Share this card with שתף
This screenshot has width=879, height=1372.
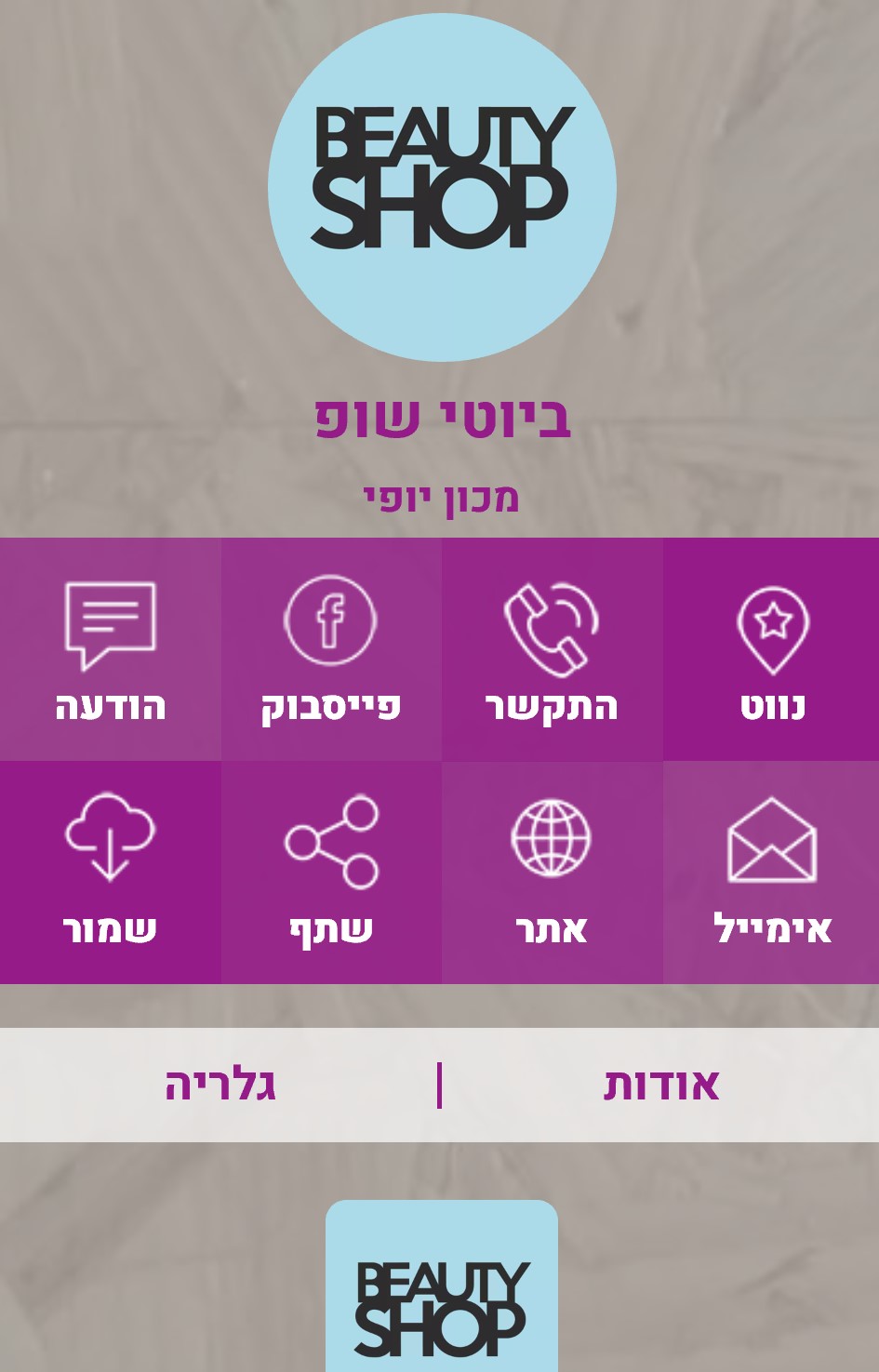(331, 872)
